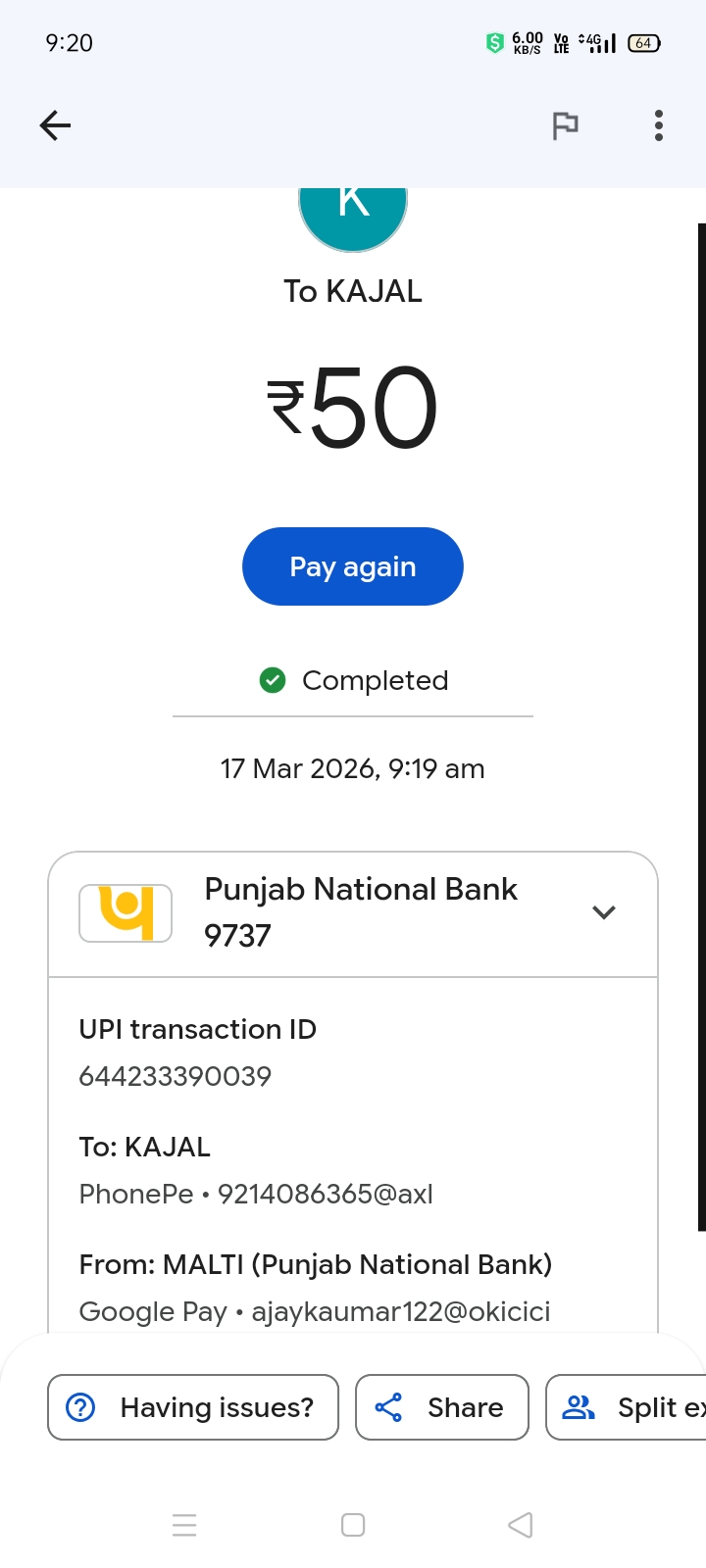
Task: Tap the flag report icon
Action: click(565, 125)
